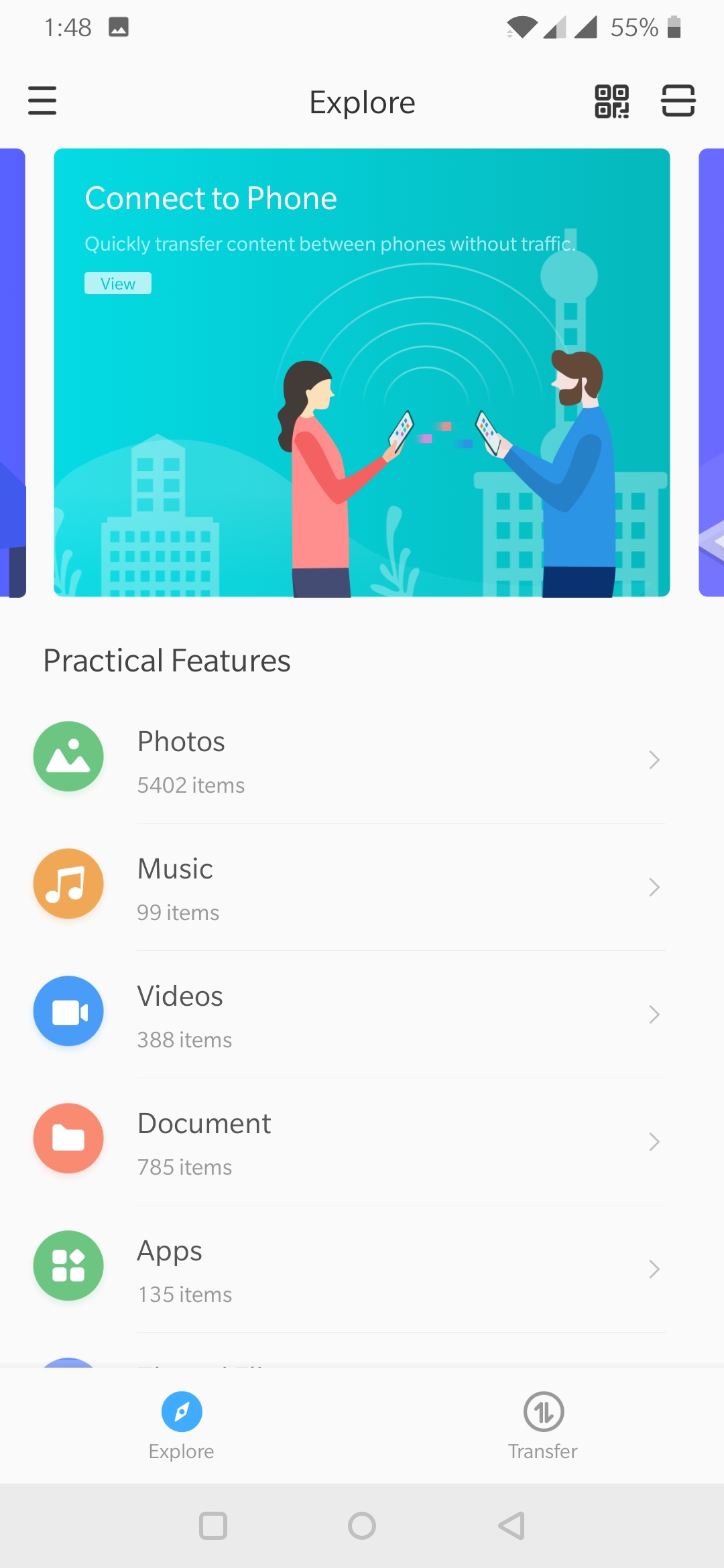Open the Music category
724x1568 pixels.
coord(349,888)
